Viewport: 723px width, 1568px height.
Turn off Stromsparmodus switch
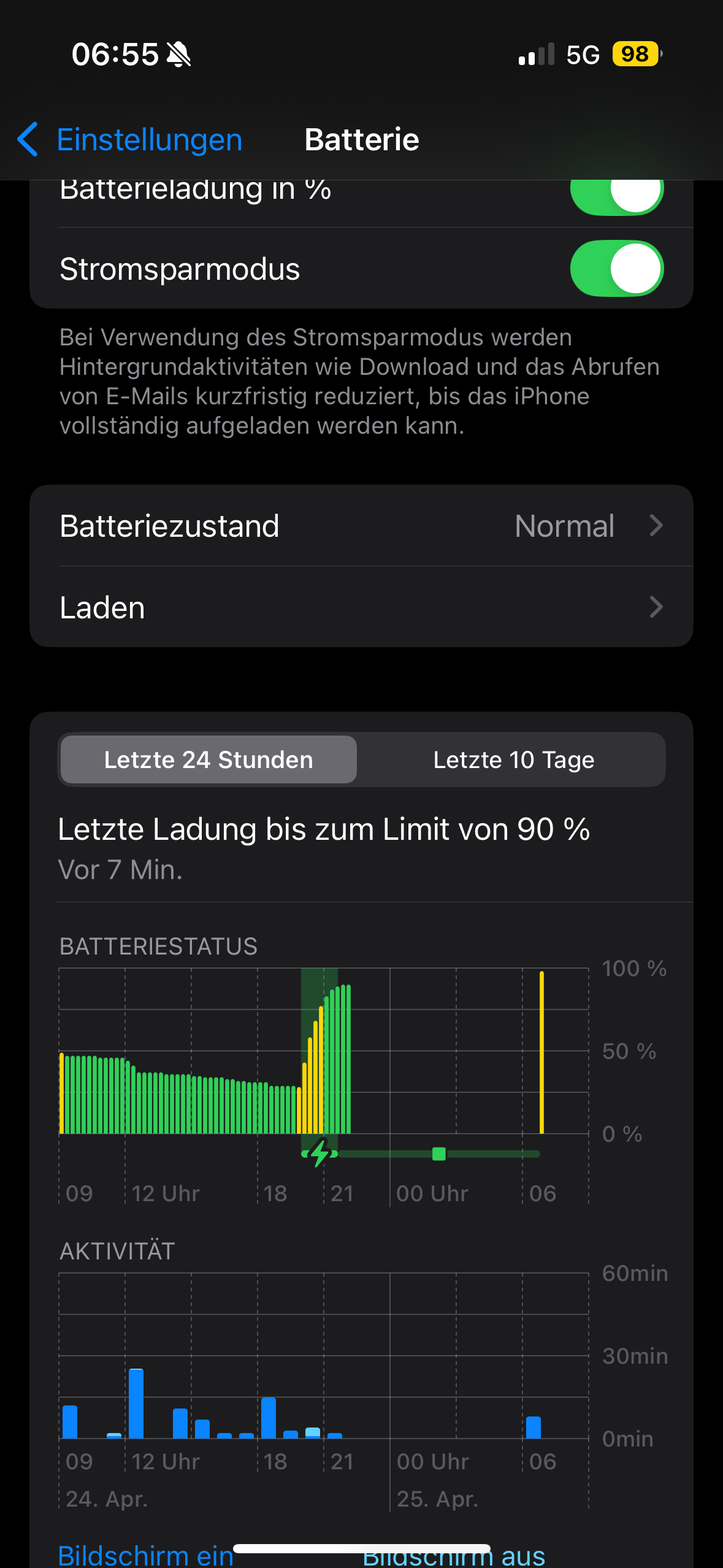pyautogui.click(x=616, y=269)
